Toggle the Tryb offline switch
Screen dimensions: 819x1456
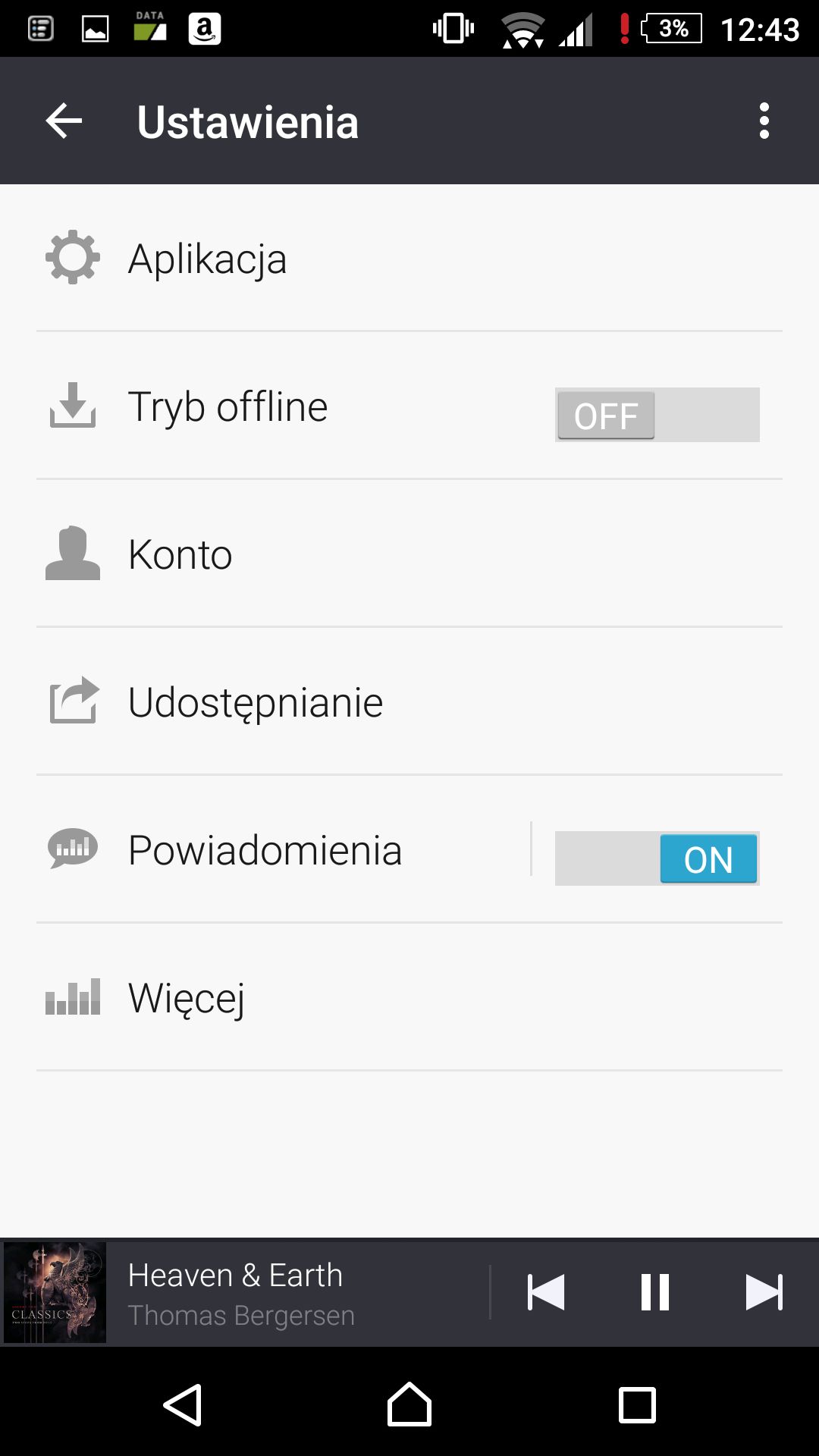[657, 415]
